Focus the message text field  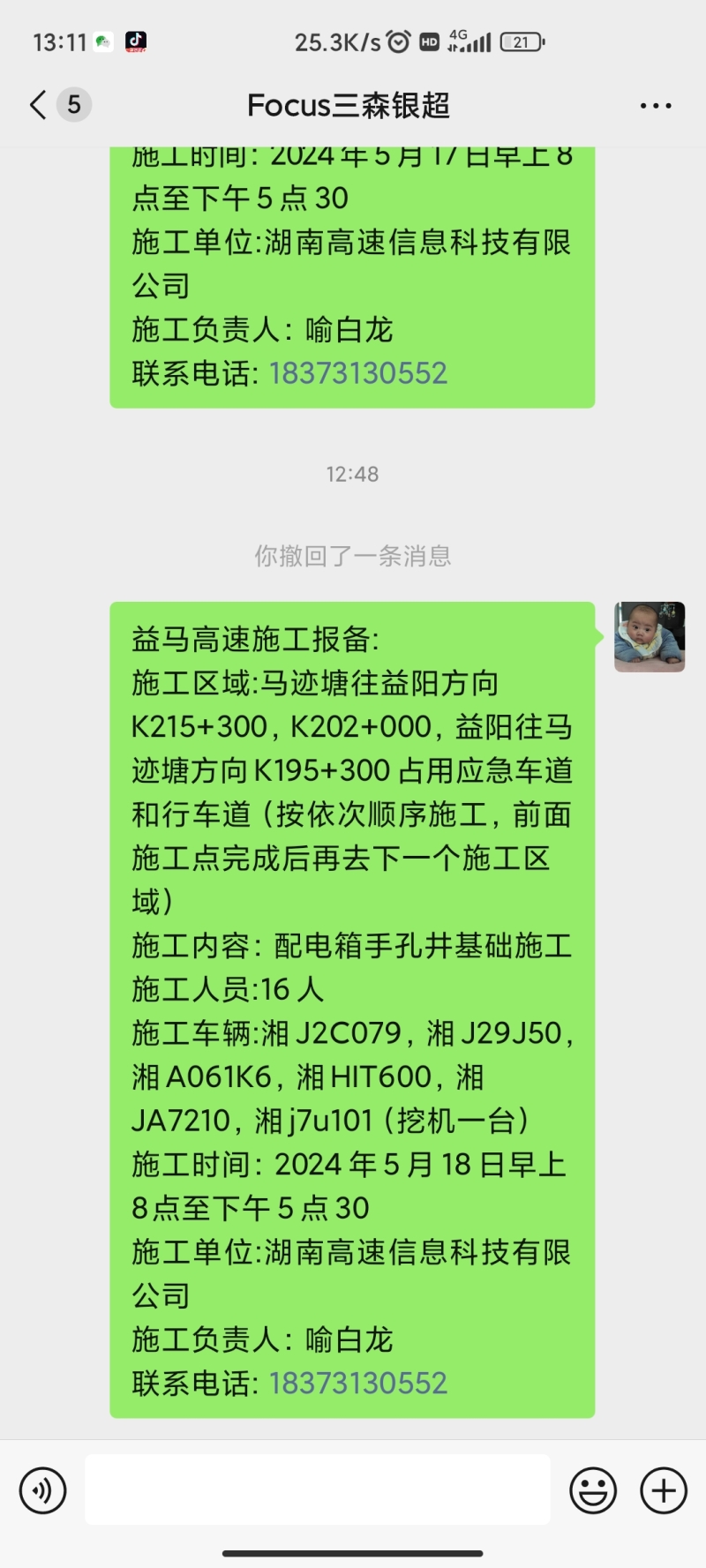pos(318,1490)
